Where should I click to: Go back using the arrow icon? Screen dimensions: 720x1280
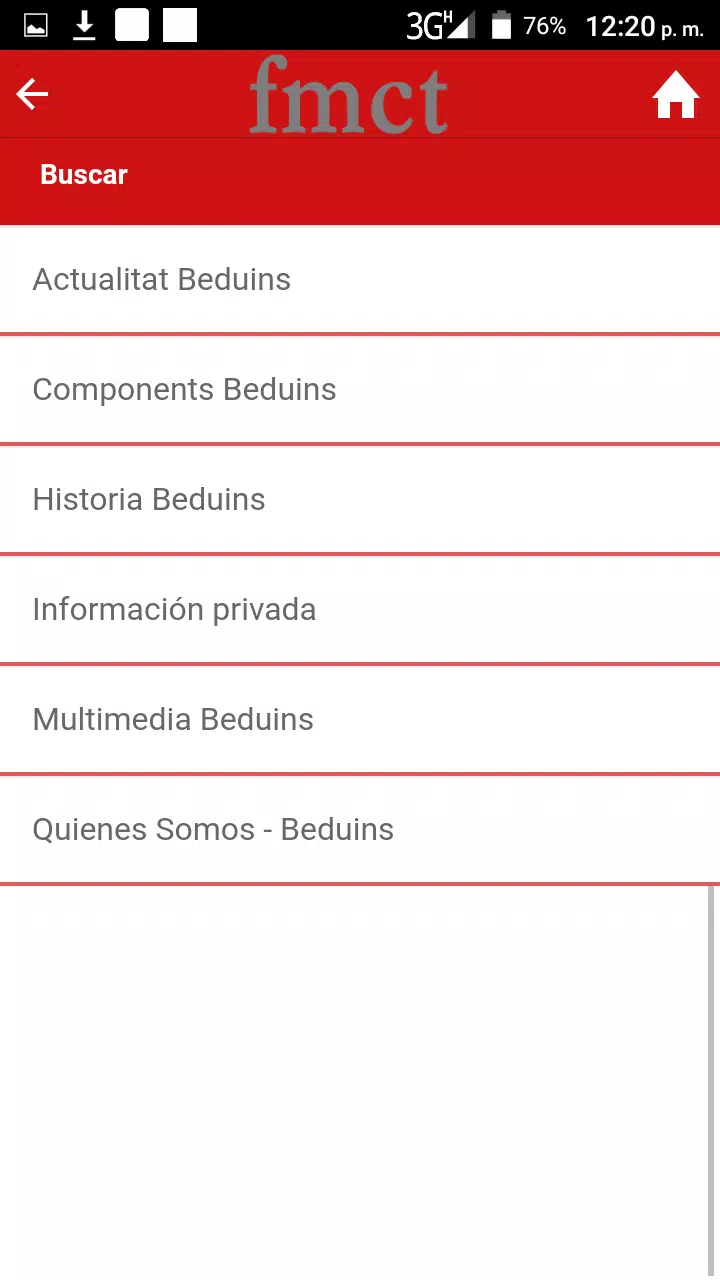(x=32, y=94)
